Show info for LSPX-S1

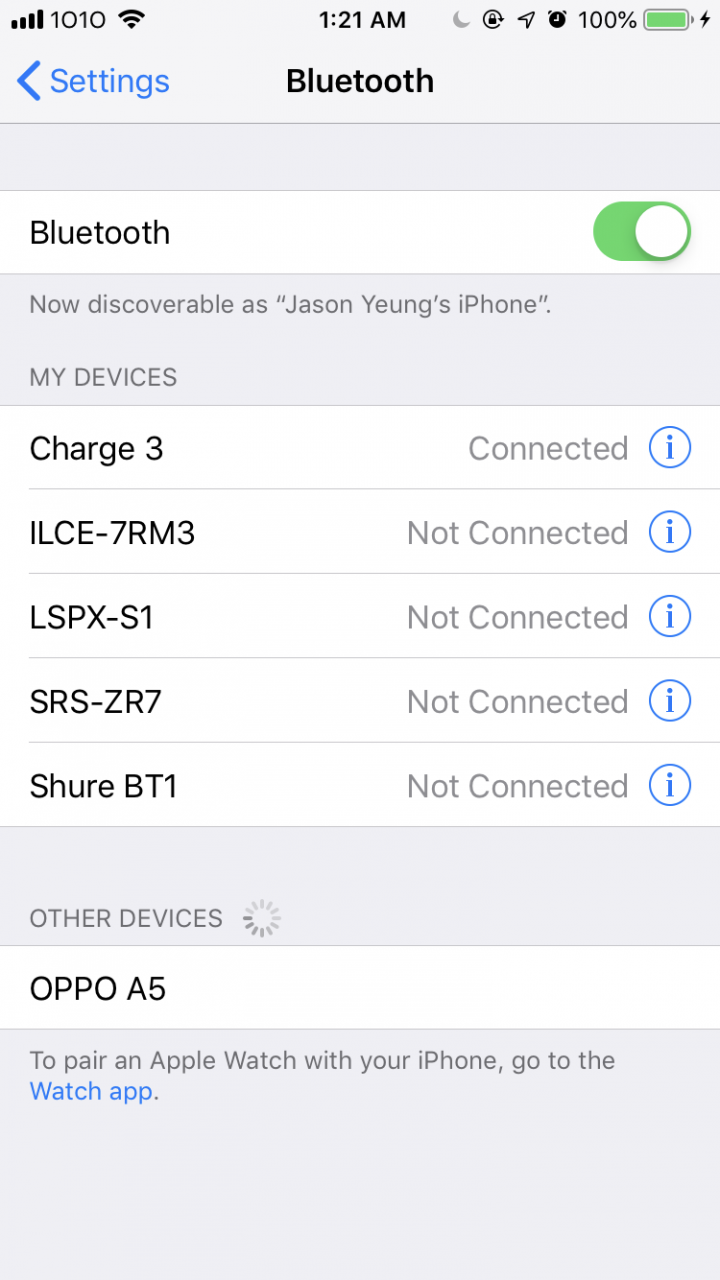669,617
